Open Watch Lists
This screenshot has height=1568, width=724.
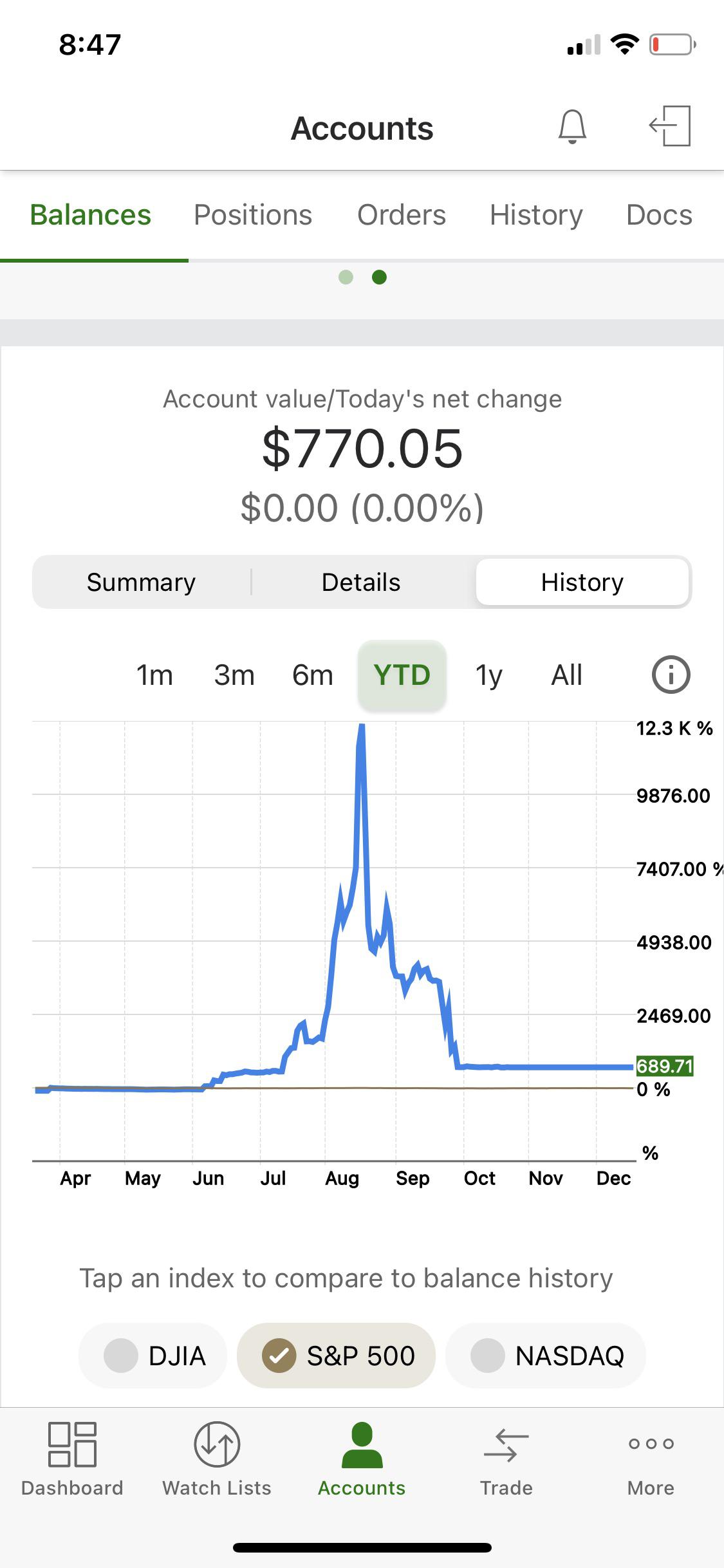click(x=217, y=1459)
